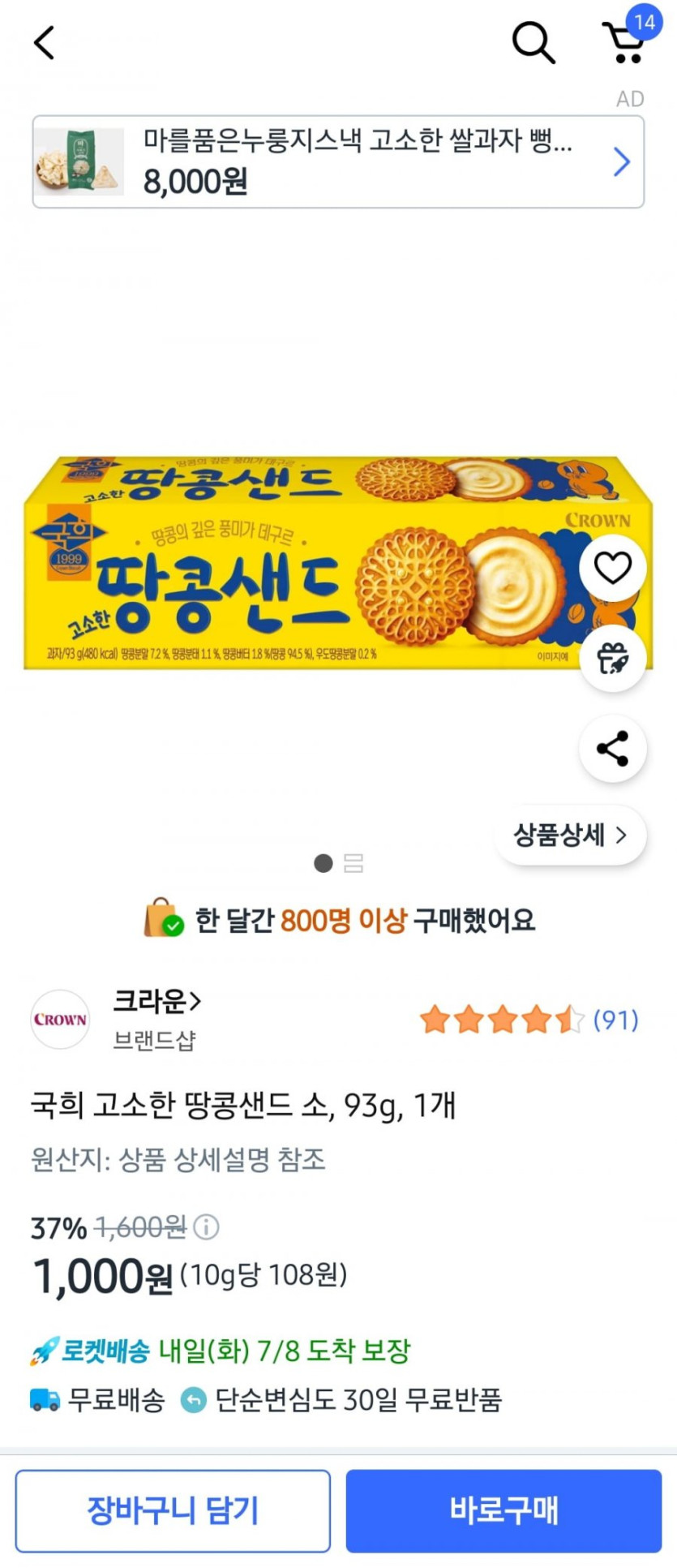This screenshot has height=1568, width=677.
Task: Tap the info icon beside 1,600원
Action: [x=207, y=1227]
